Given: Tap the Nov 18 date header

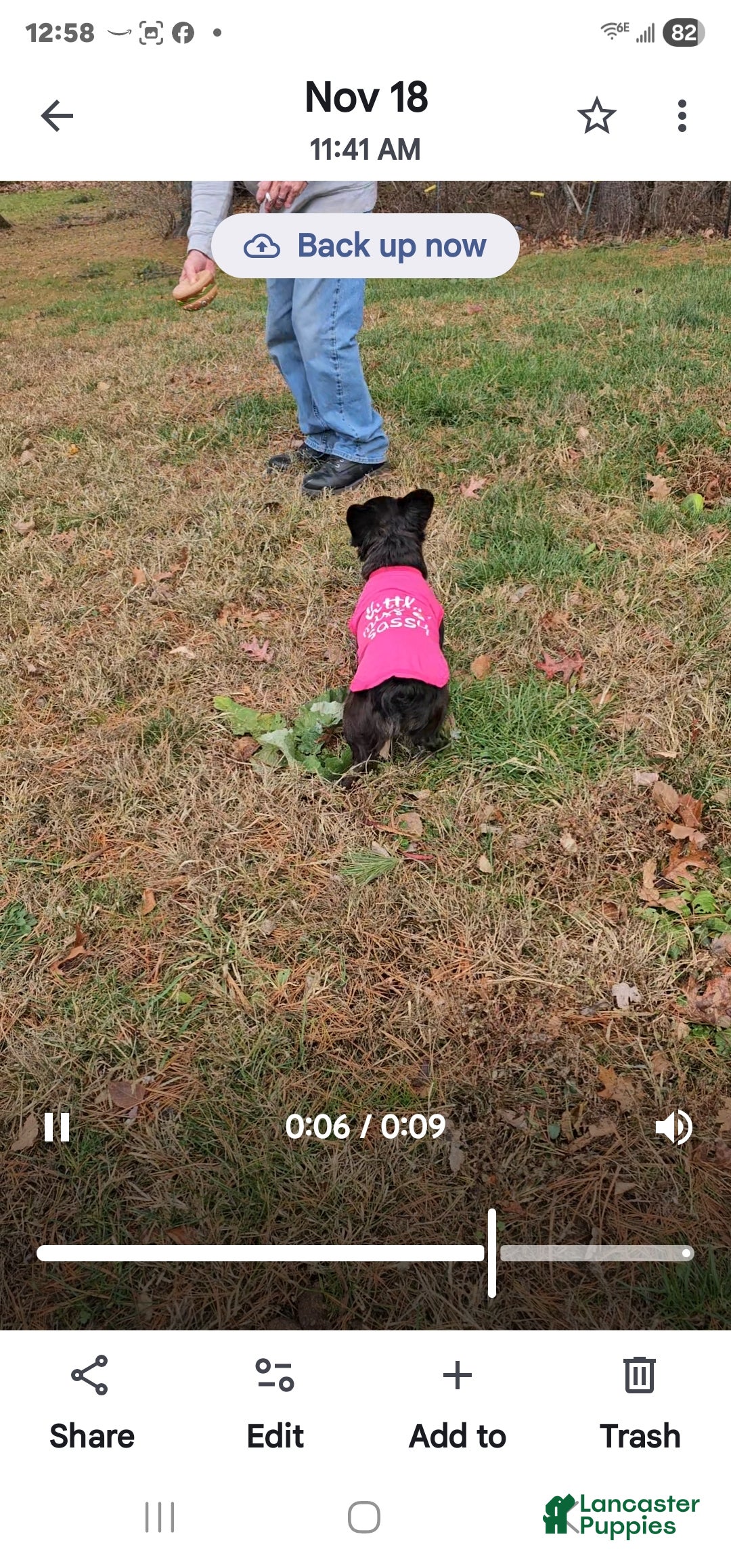Looking at the screenshot, I should pos(365,98).
